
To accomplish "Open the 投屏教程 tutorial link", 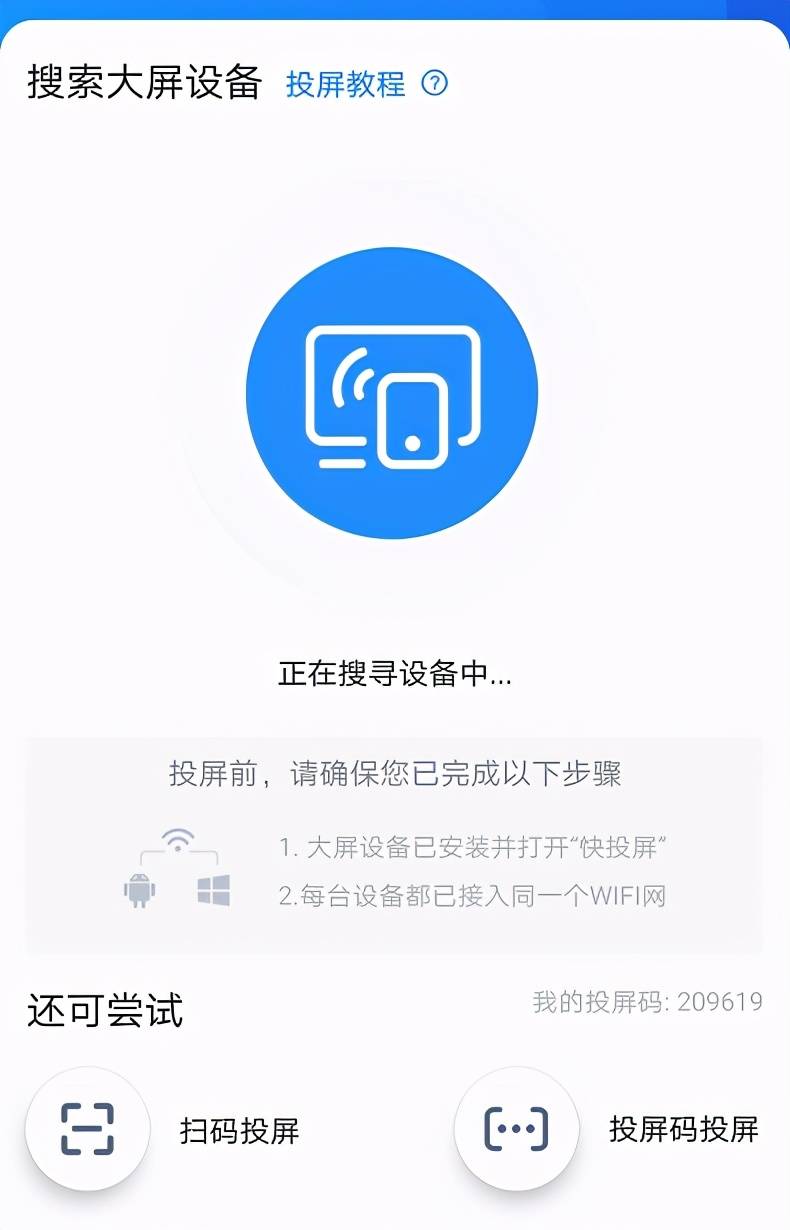I will click(x=346, y=84).
